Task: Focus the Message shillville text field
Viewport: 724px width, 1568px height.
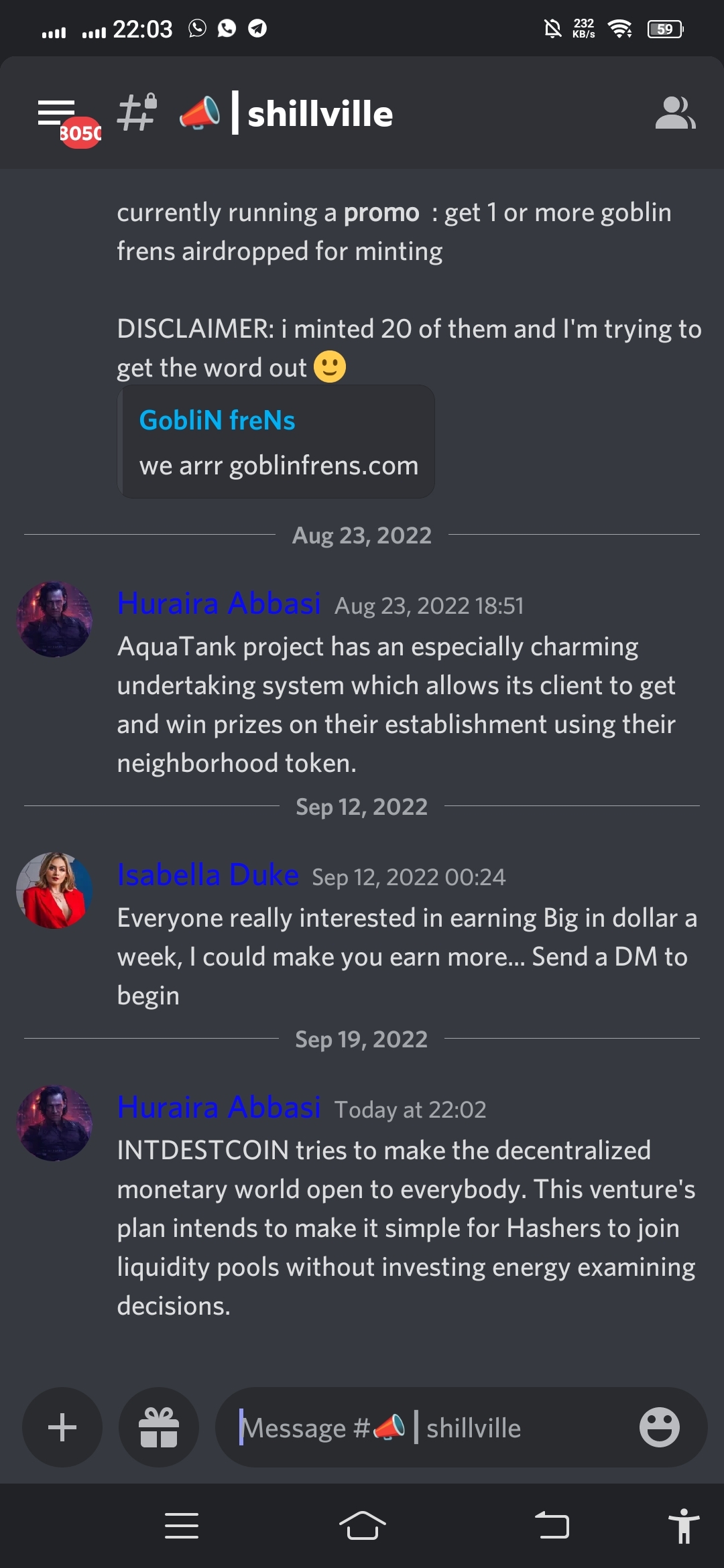Action: click(x=429, y=1427)
